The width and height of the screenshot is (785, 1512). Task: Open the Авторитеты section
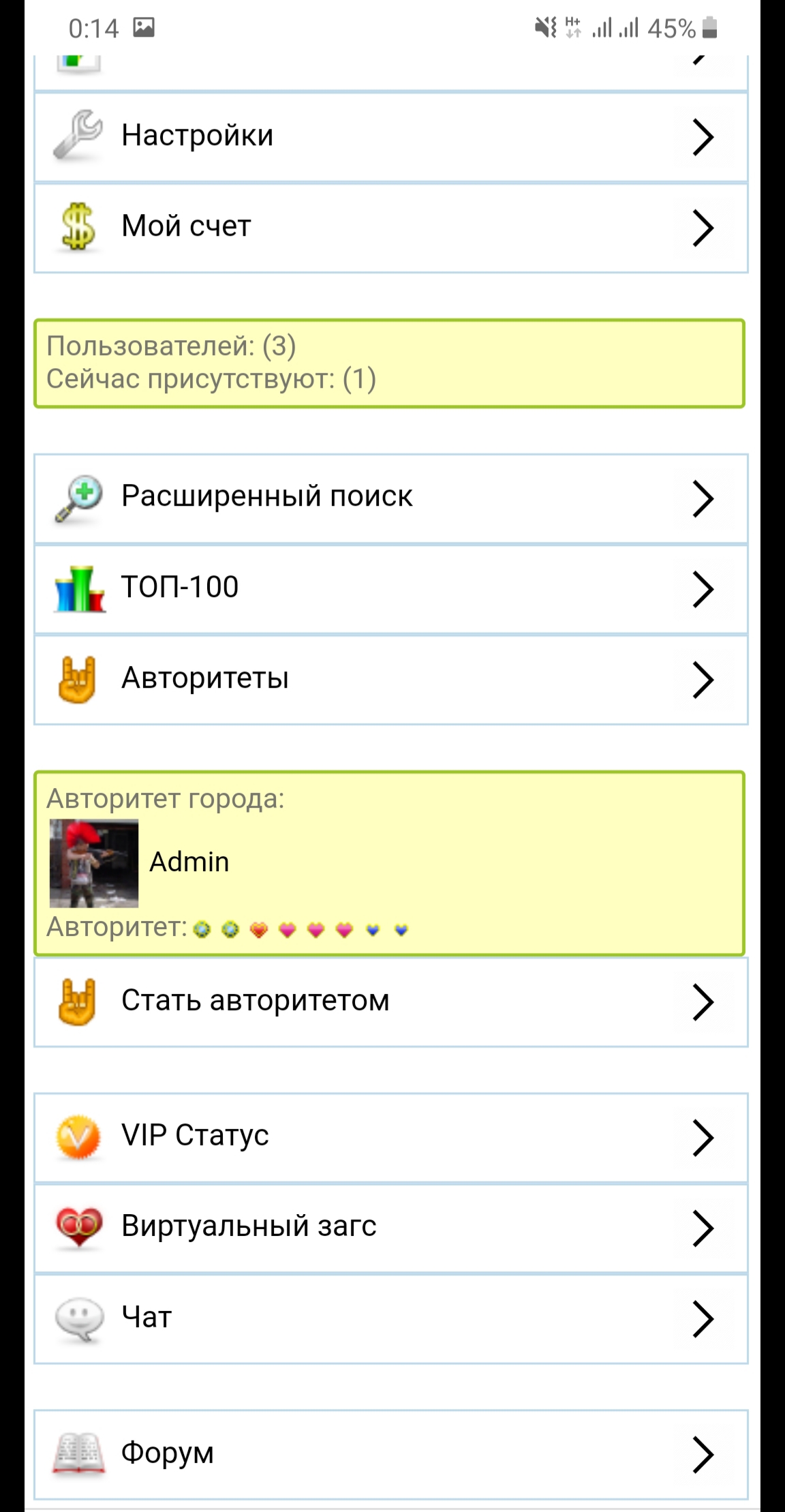390,679
